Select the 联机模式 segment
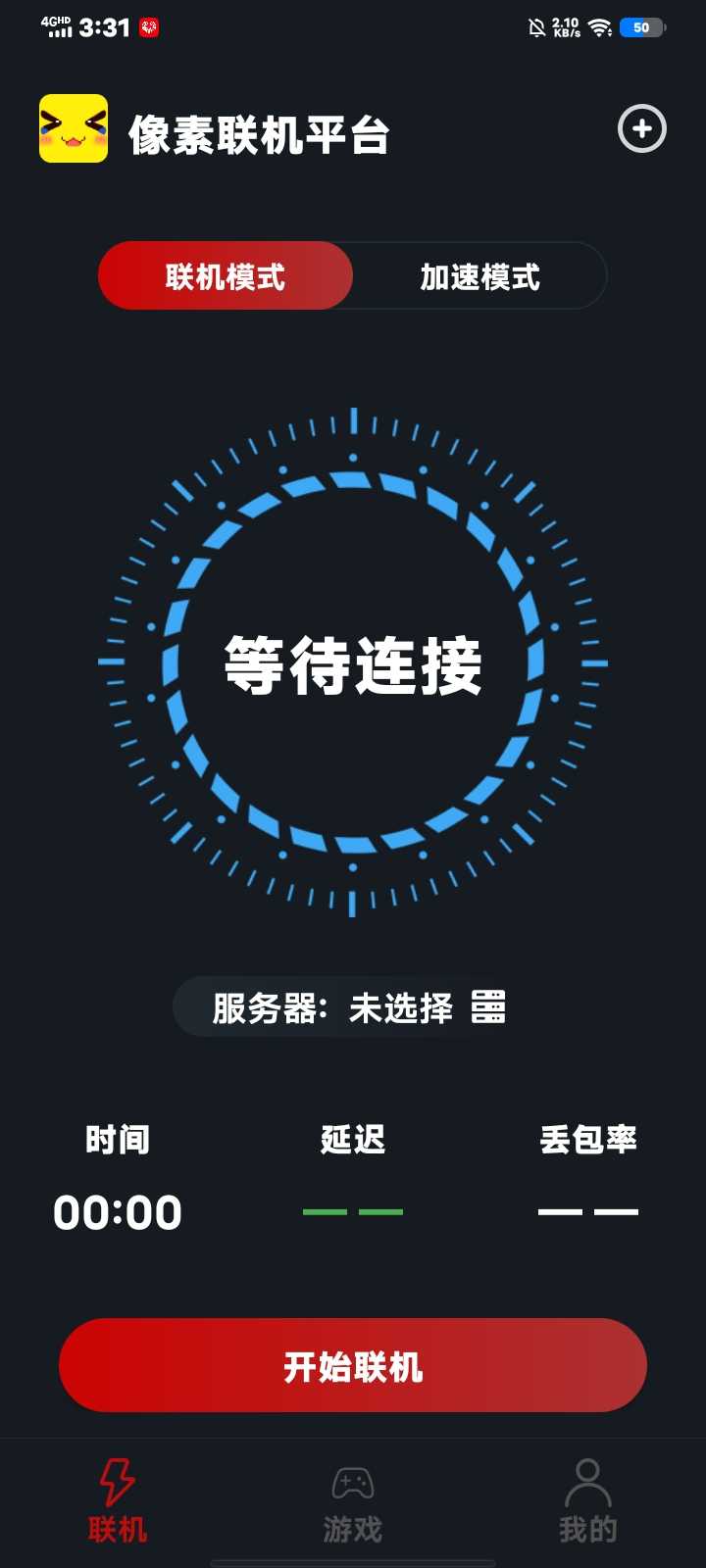Image resolution: width=706 pixels, height=1568 pixels. point(226,277)
